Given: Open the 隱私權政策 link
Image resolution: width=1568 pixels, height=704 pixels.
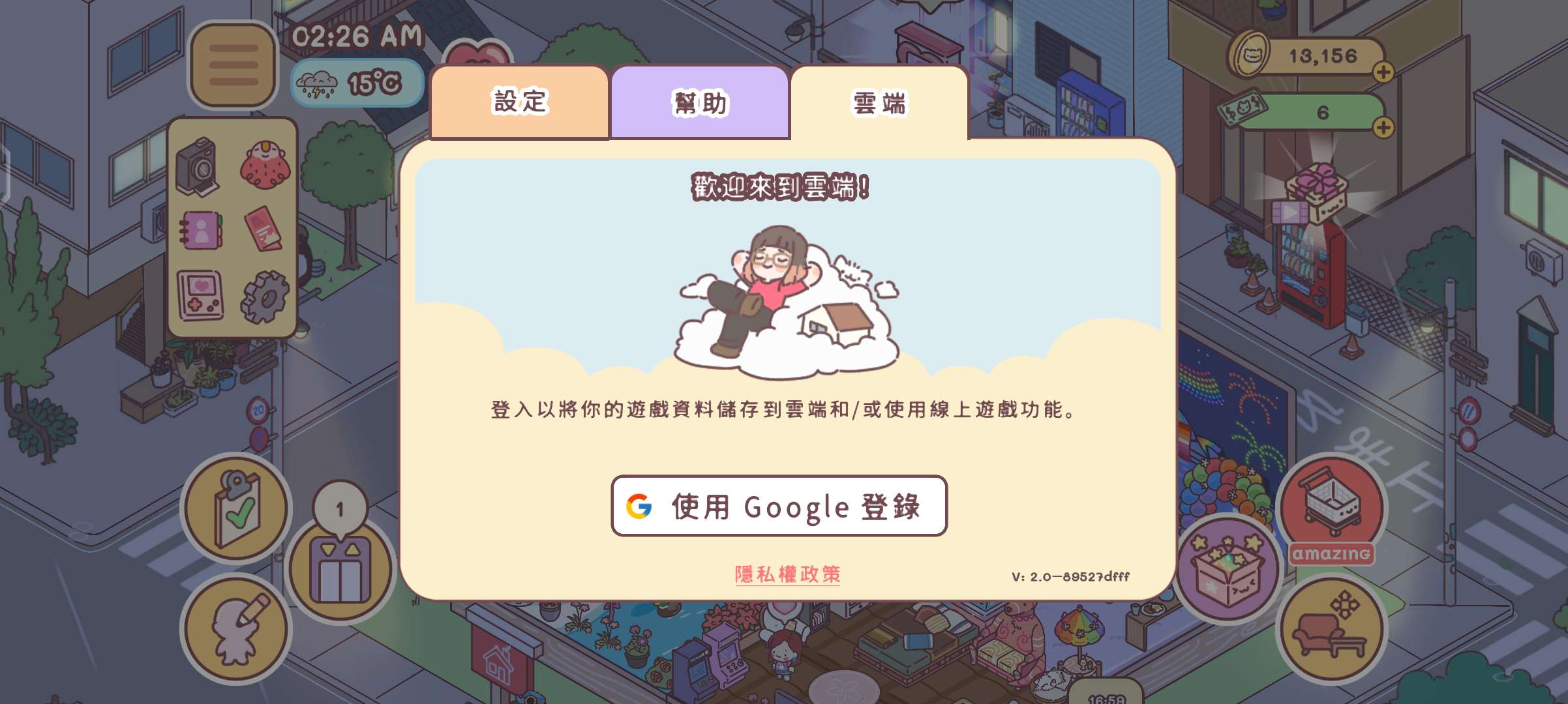Looking at the screenshot, I should 787,574.
